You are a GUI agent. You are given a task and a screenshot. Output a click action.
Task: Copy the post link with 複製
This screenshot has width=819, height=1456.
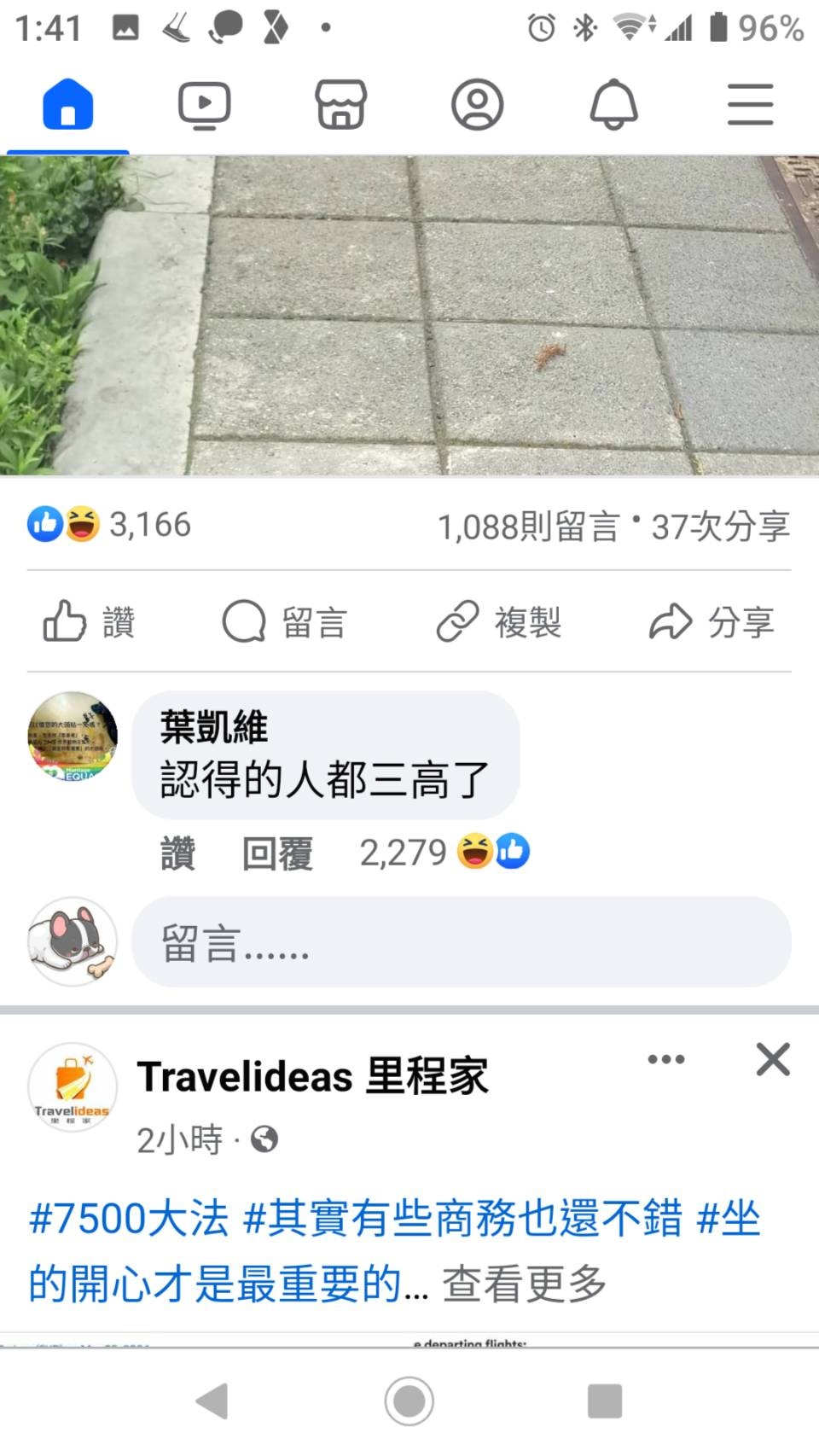[499, 621]
